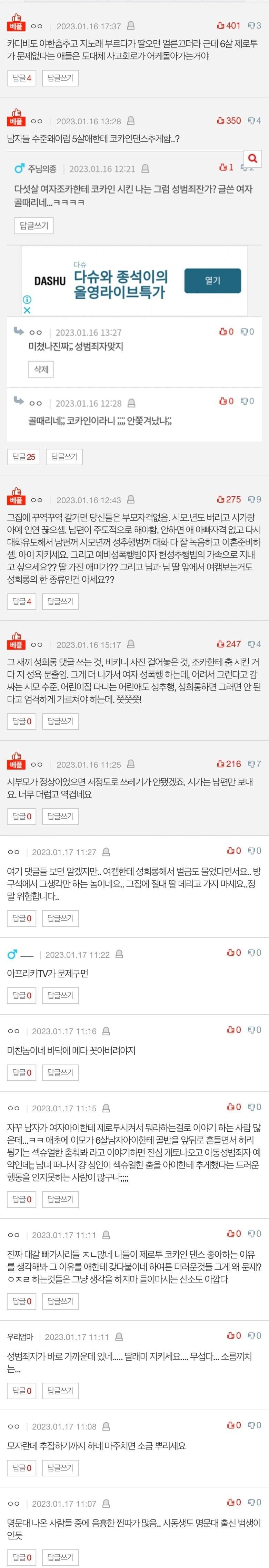
Task: Upvote the 아프리카TV가 문제구먼 comment
Action: click(x=234, y=953)
